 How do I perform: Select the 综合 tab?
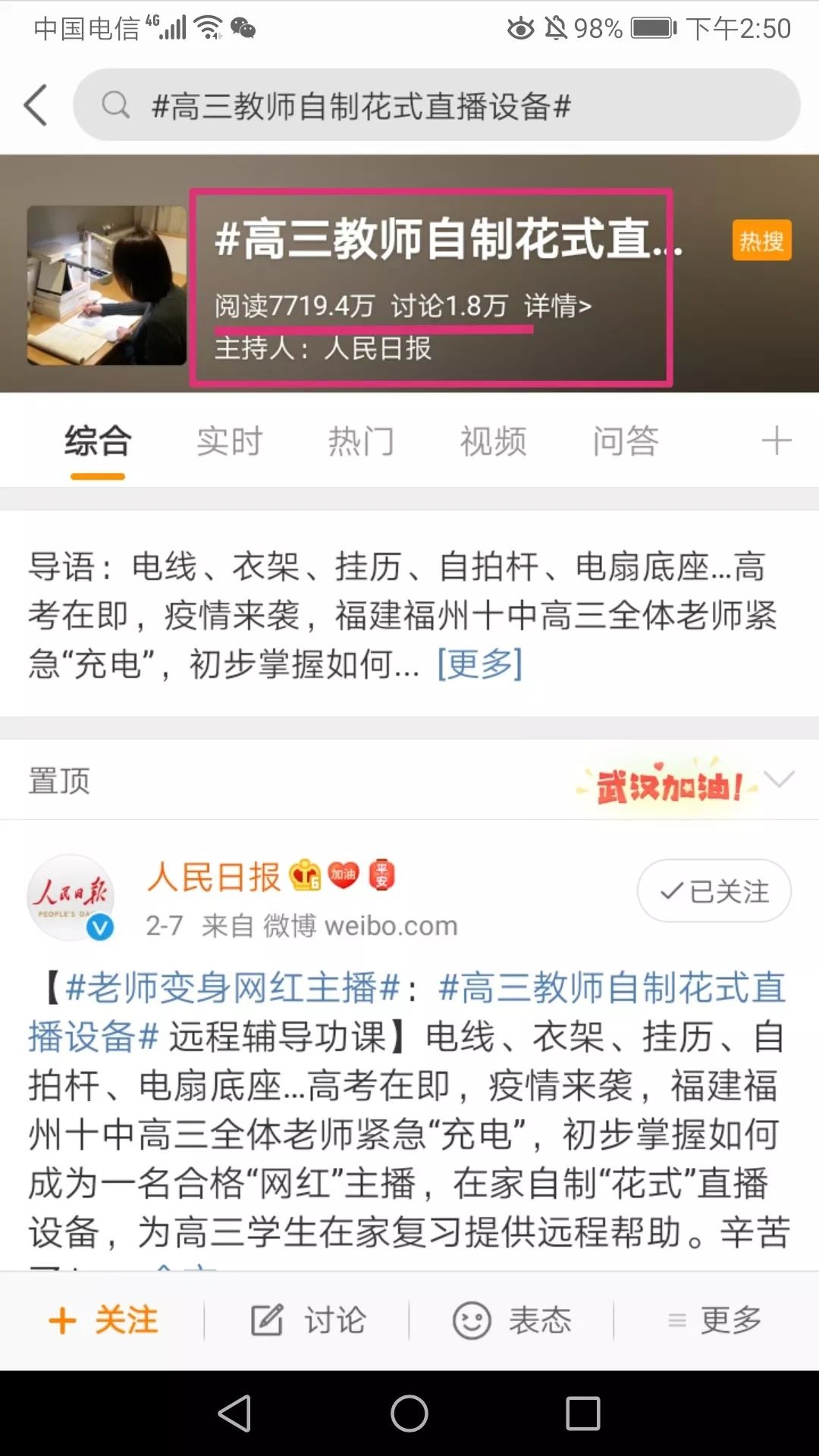(x=98, y=441)
